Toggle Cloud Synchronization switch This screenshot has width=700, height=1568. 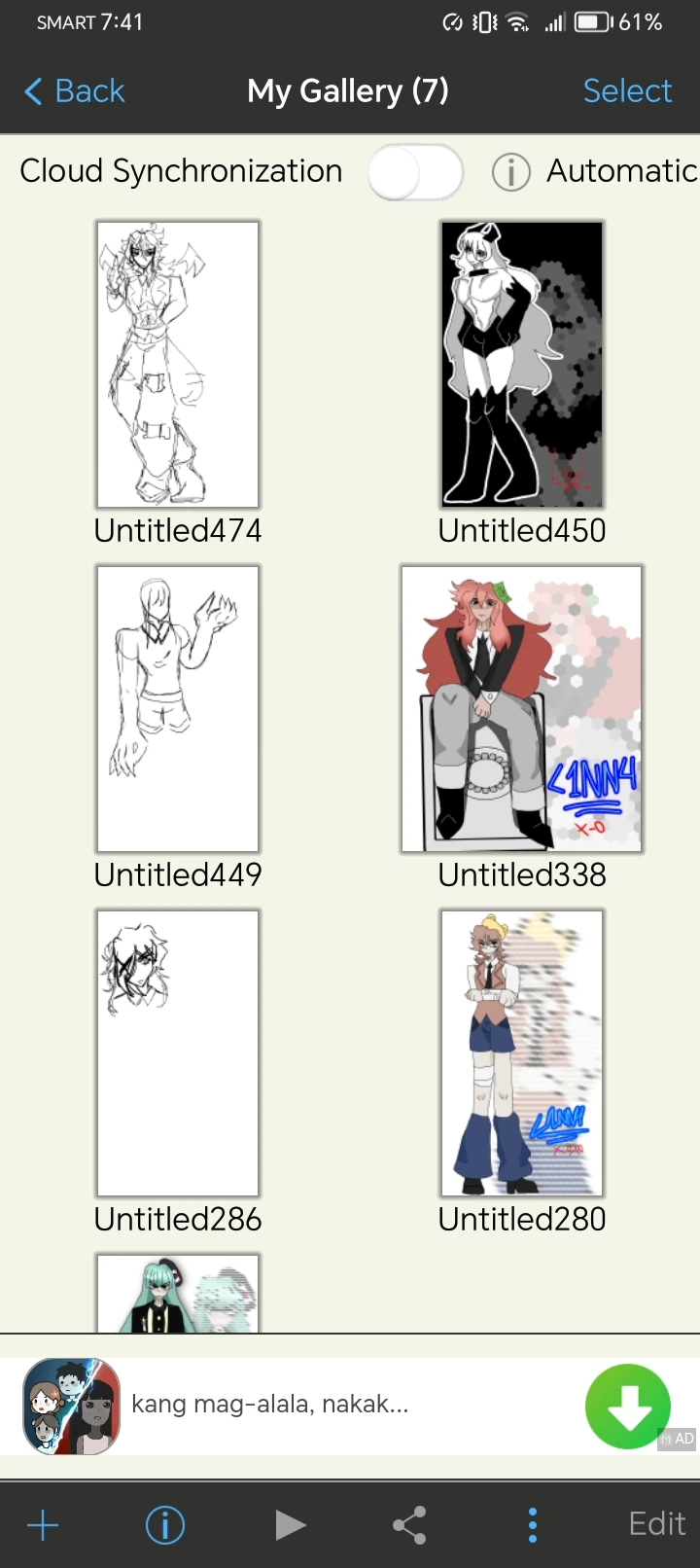click(x=415, y=172)
